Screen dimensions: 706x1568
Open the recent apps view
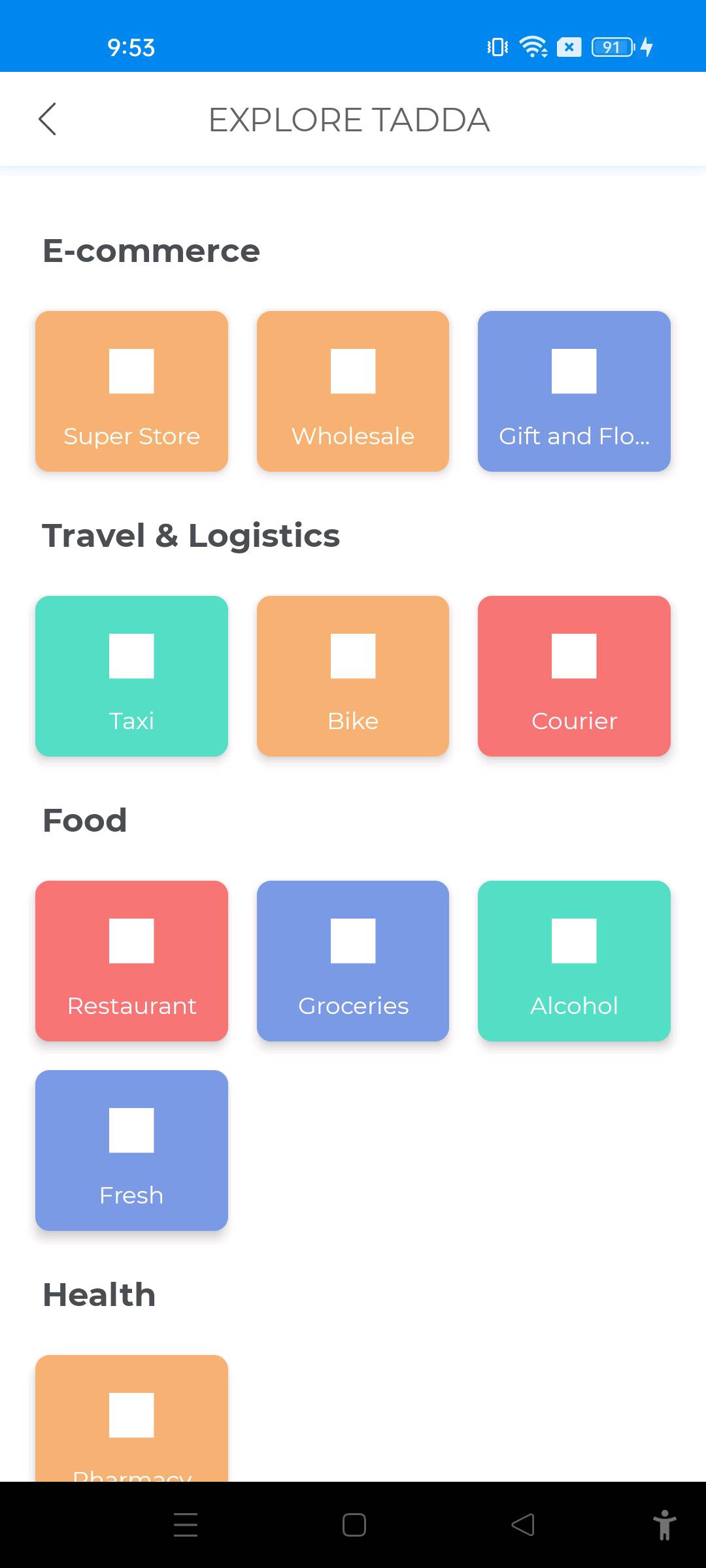tap(186, 1525)
